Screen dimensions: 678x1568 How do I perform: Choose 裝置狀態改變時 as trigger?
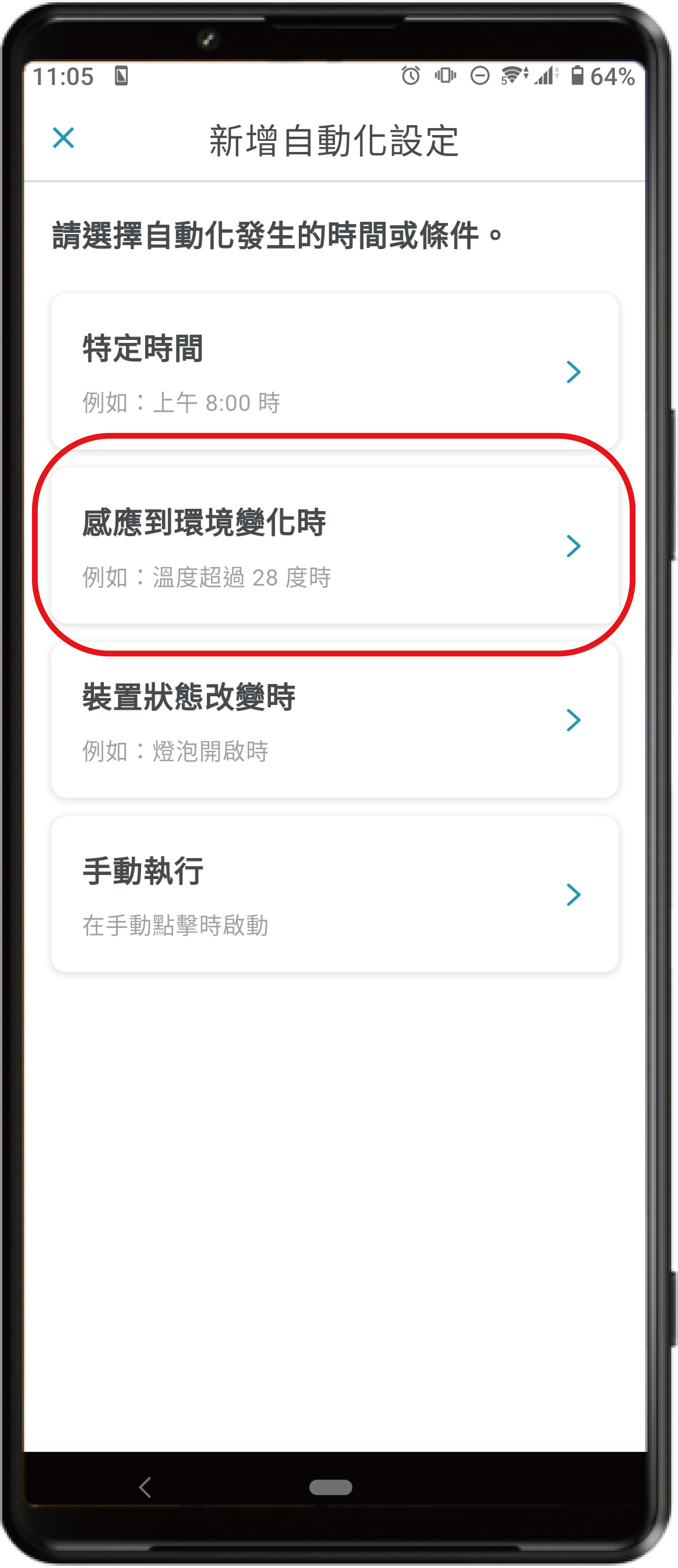coord(334,720)
